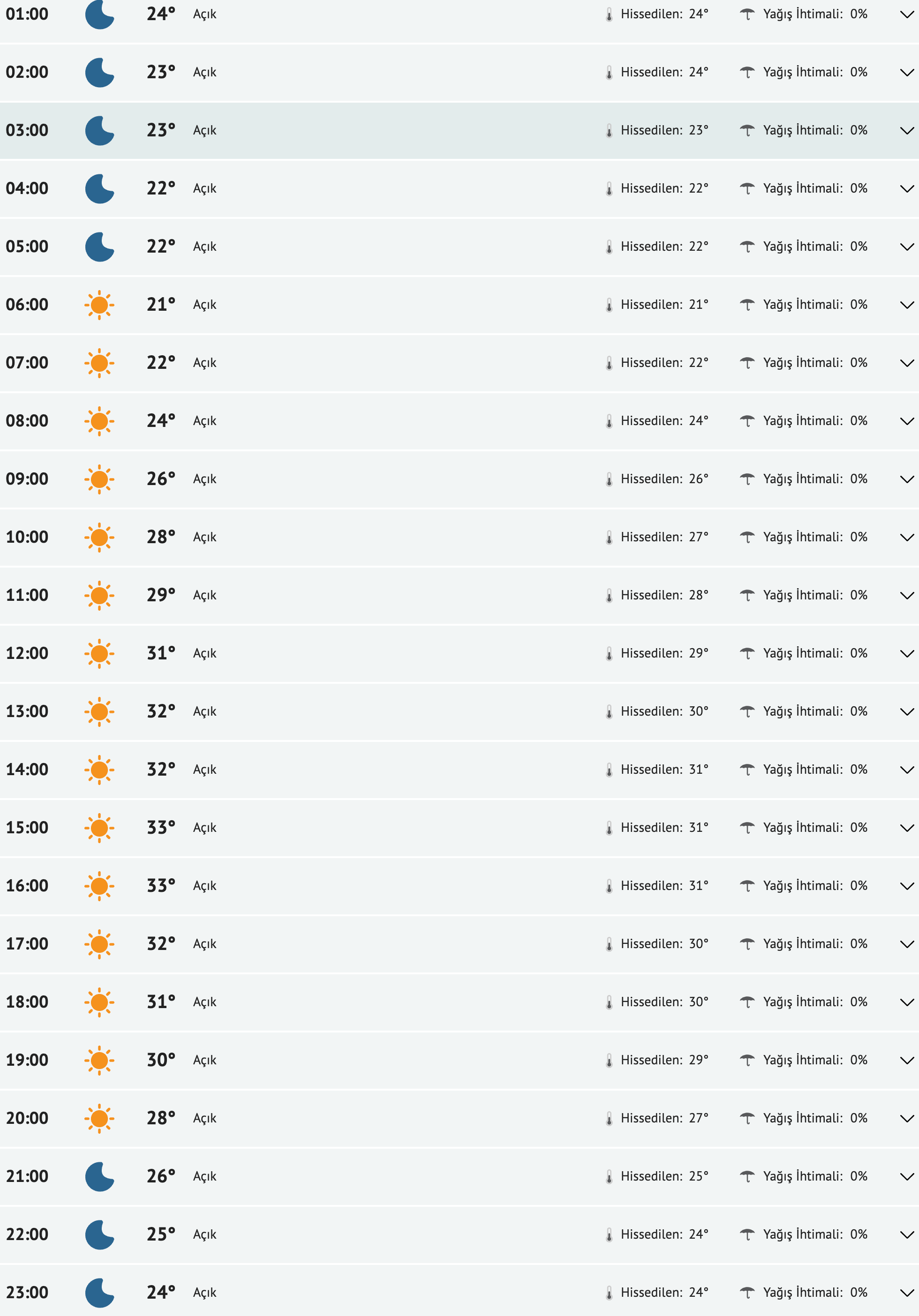The width and height of the screenshot is (919, 1316).
Task: Show more for the 05:00 forecast
Action: [x=906, y=247]
